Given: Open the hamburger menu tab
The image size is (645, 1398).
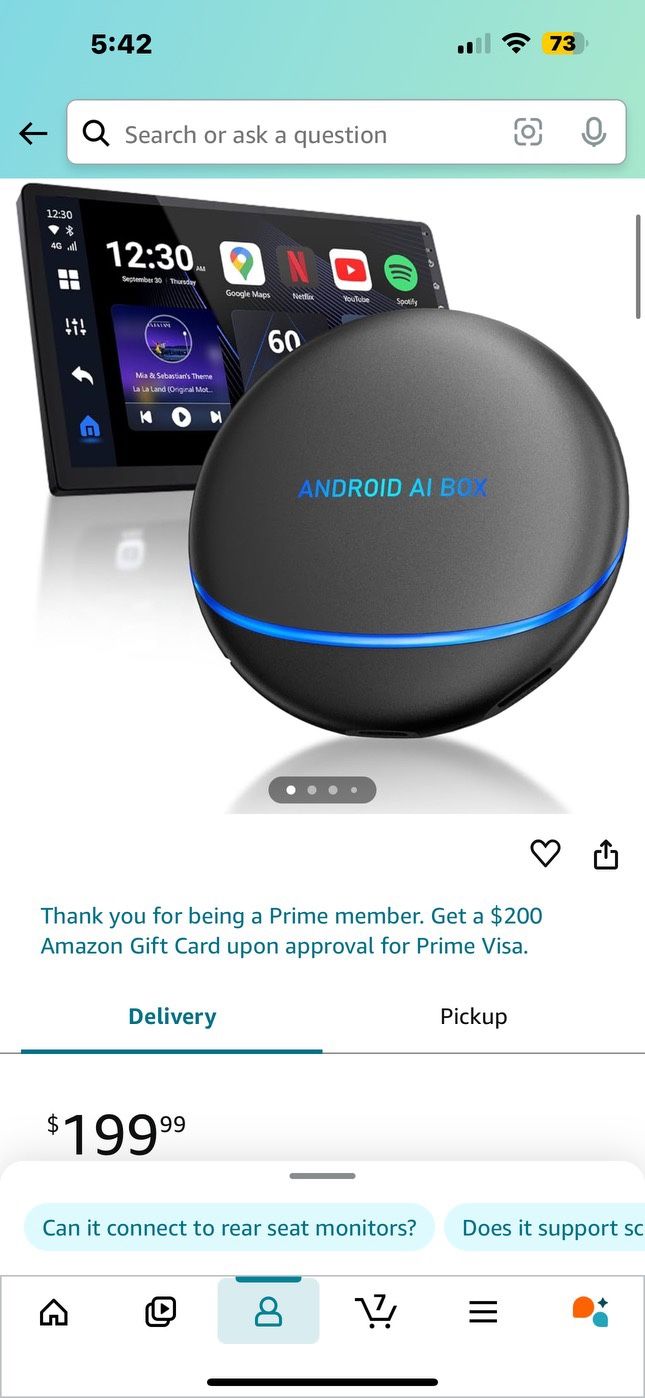Looking at the screenshot, I should point(483,1311).
